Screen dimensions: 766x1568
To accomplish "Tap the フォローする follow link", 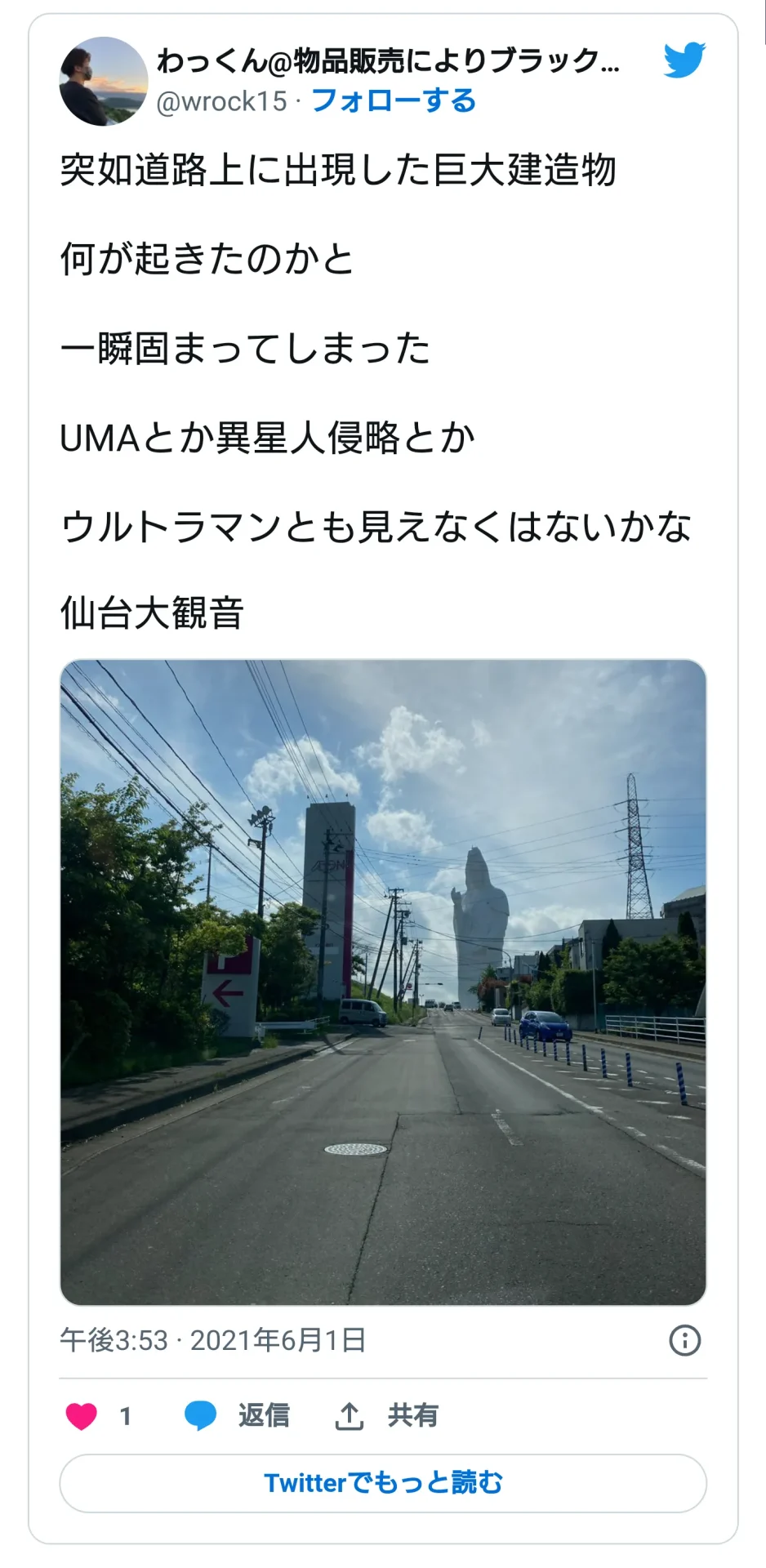I will point(393,101).
